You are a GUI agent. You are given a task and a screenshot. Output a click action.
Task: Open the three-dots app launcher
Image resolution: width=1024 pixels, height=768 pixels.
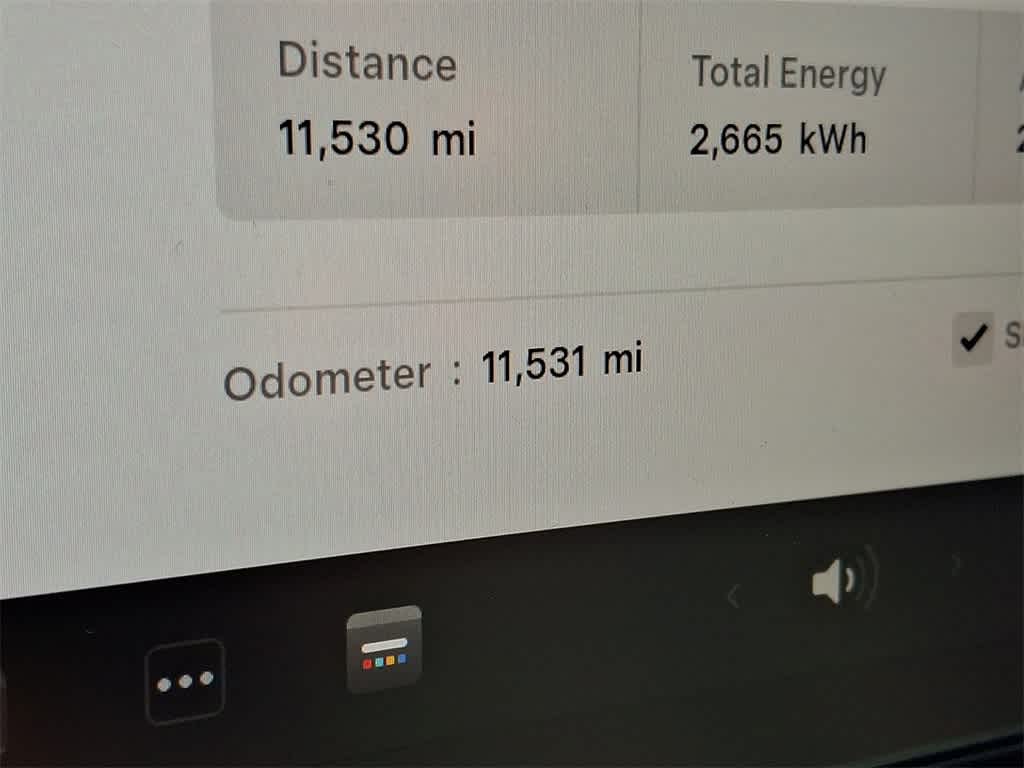(185, 681)
